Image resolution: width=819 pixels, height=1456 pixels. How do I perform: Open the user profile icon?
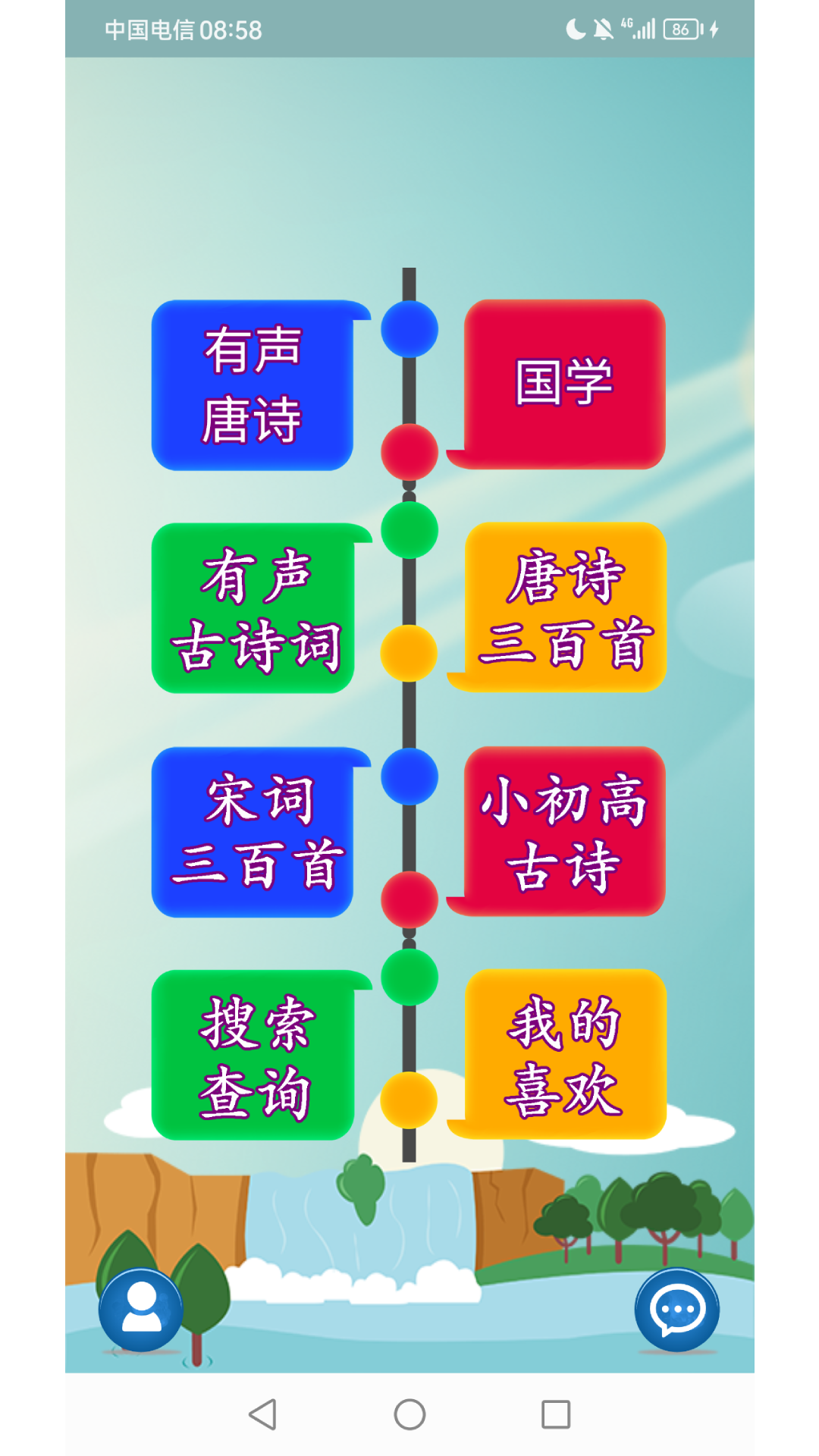coord(141,1310)
